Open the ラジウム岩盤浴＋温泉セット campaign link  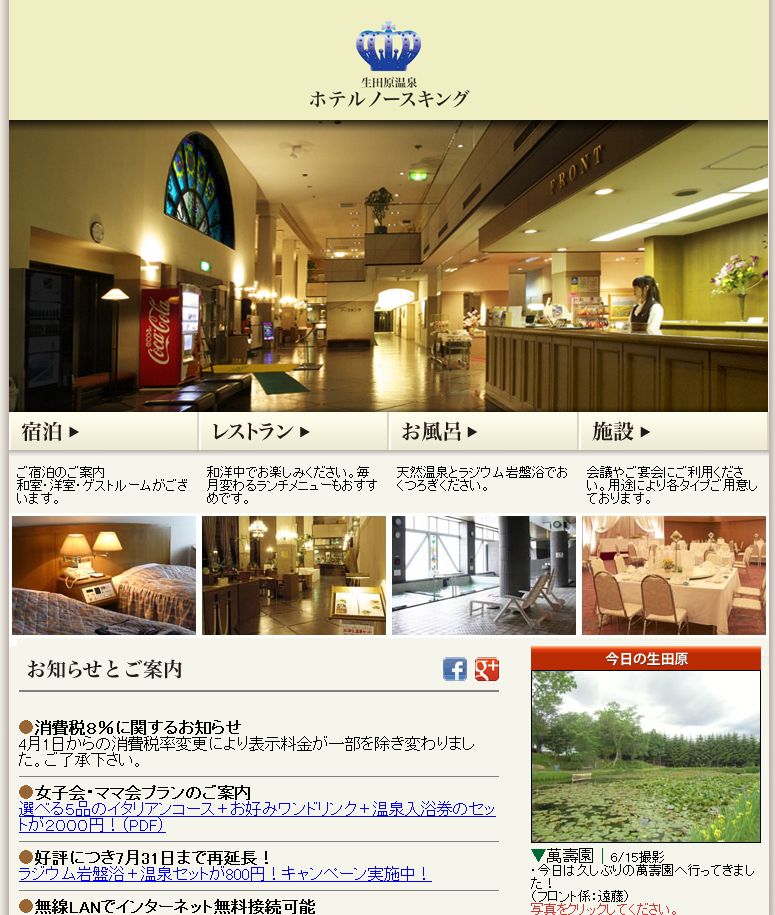click(225, 873)
